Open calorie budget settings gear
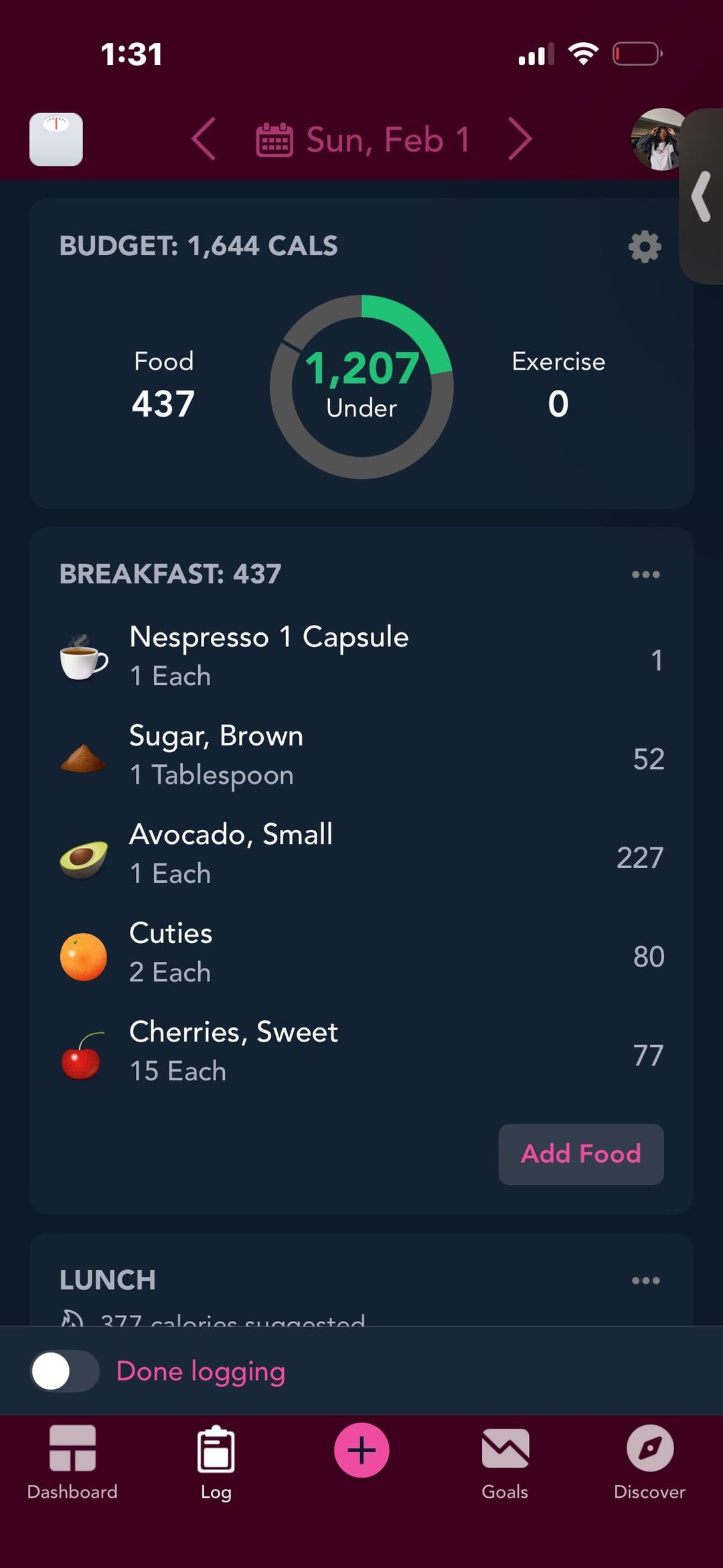 [x=645, y=246]
